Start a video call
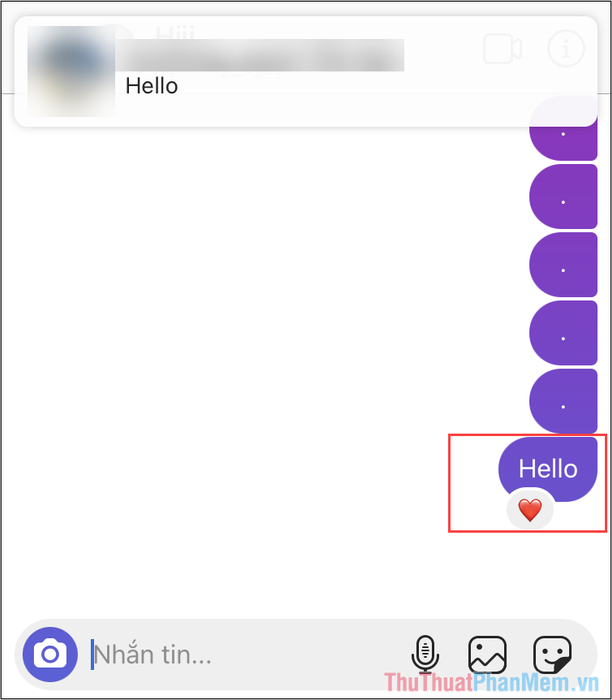This screenshot has height=700, width=612. pos(503,48)
